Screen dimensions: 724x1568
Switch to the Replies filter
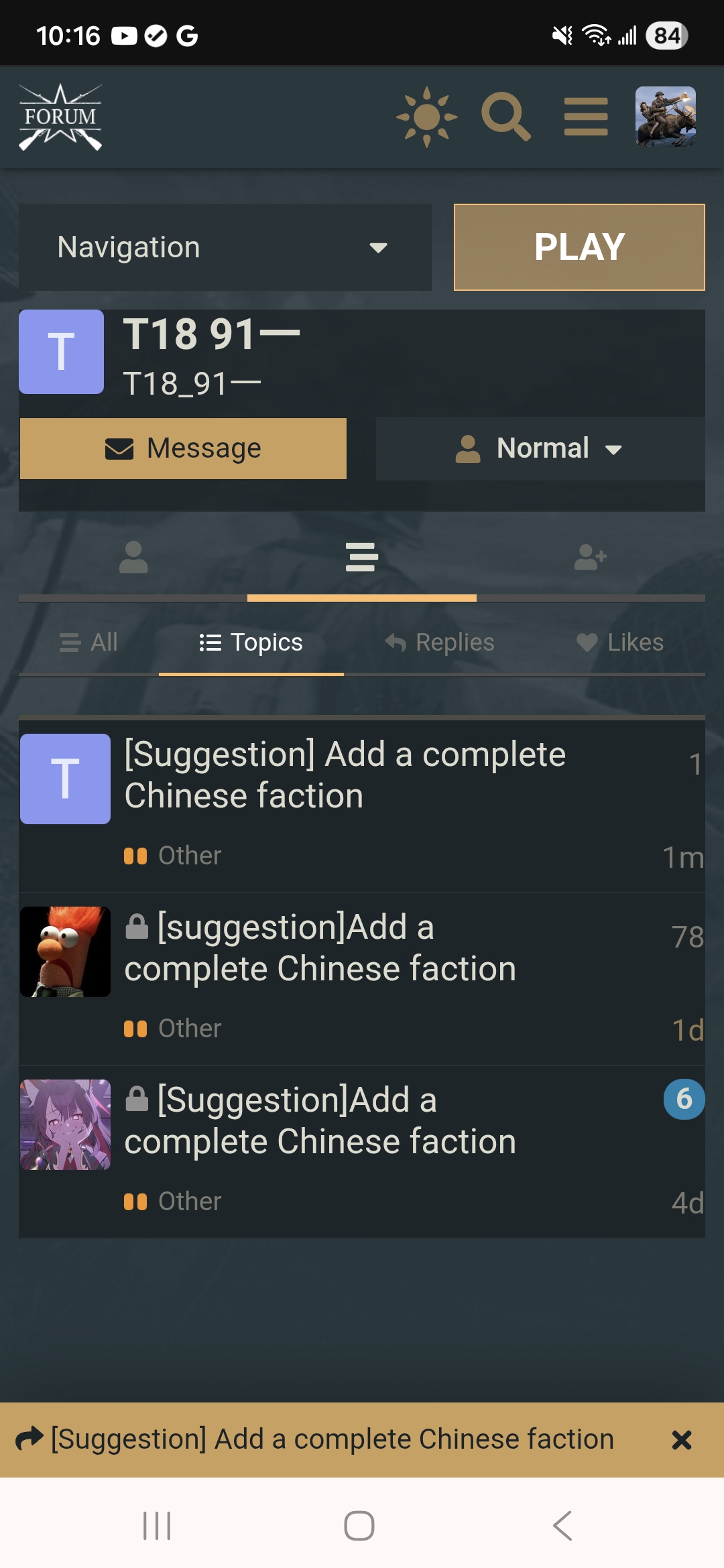pos(440,642)
